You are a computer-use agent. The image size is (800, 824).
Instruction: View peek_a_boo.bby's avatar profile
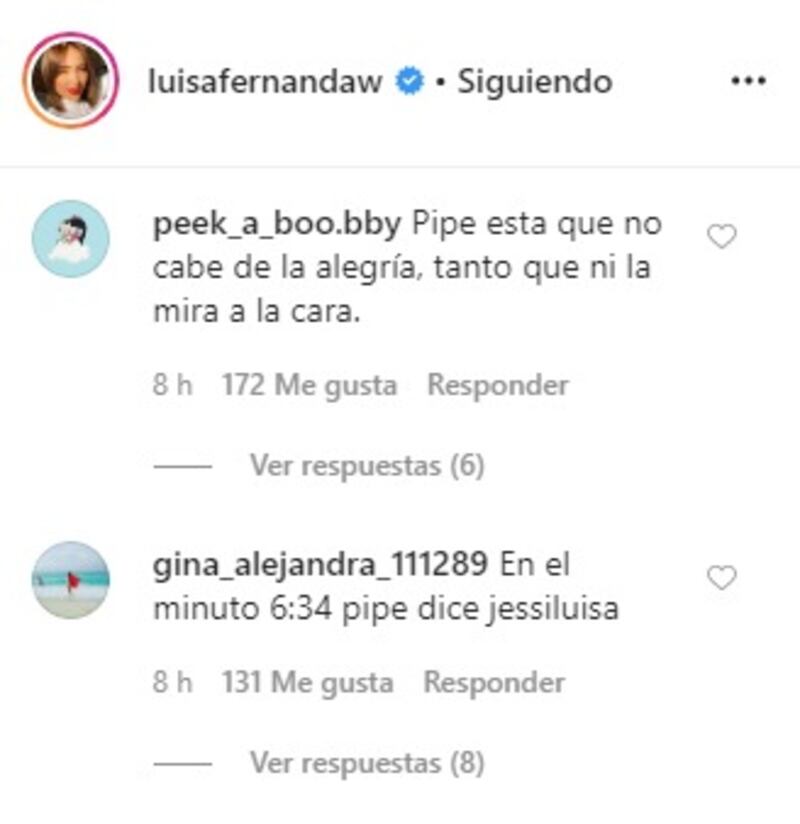tap(71, 238)
